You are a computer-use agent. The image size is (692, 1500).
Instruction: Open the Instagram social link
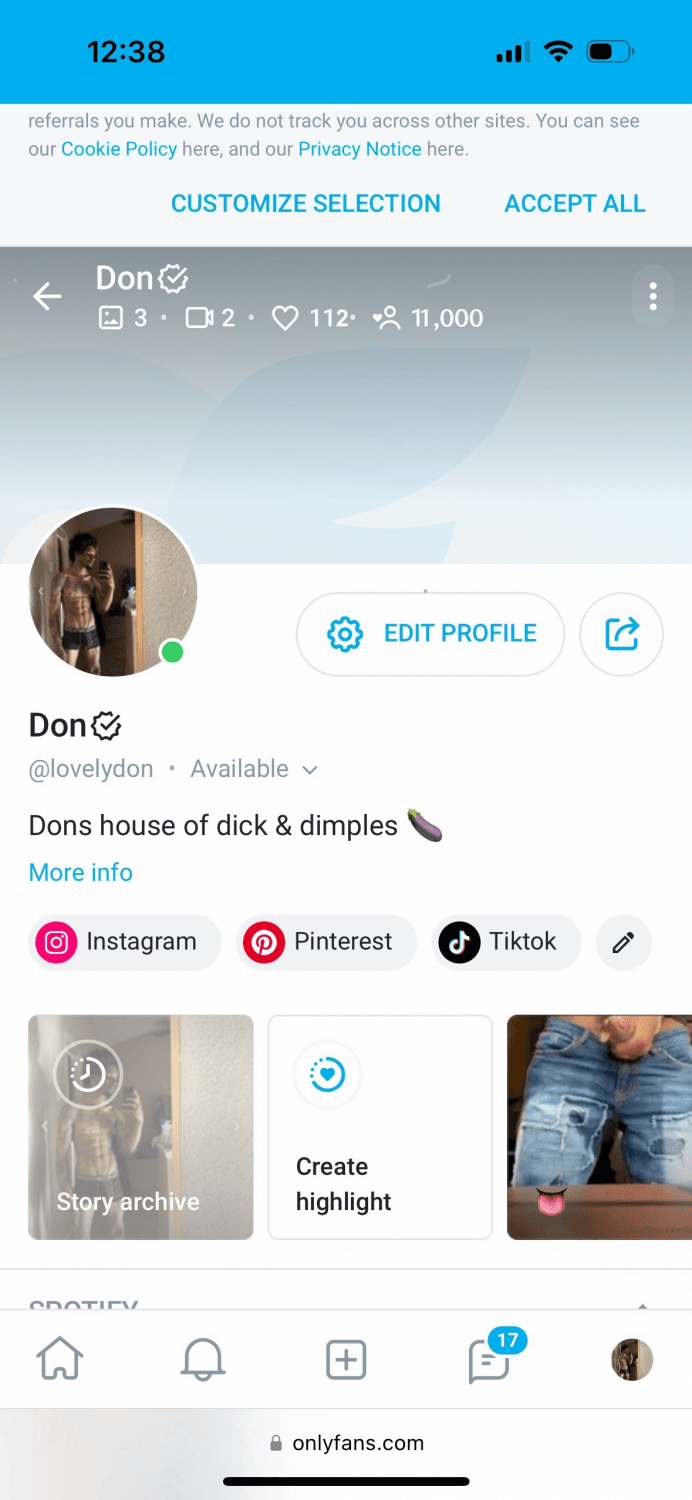[124, 942]
